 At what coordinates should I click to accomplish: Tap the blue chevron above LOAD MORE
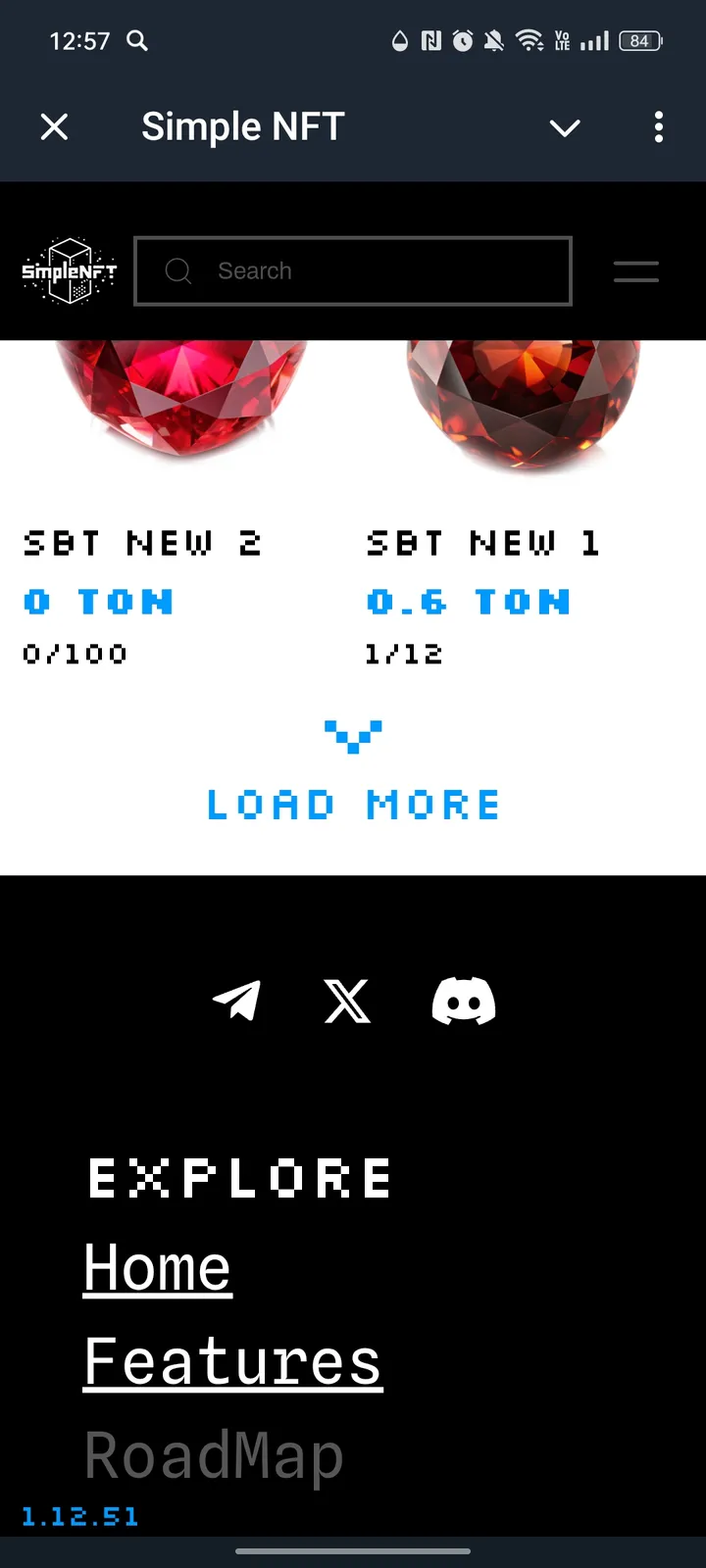tap(353, 735)
